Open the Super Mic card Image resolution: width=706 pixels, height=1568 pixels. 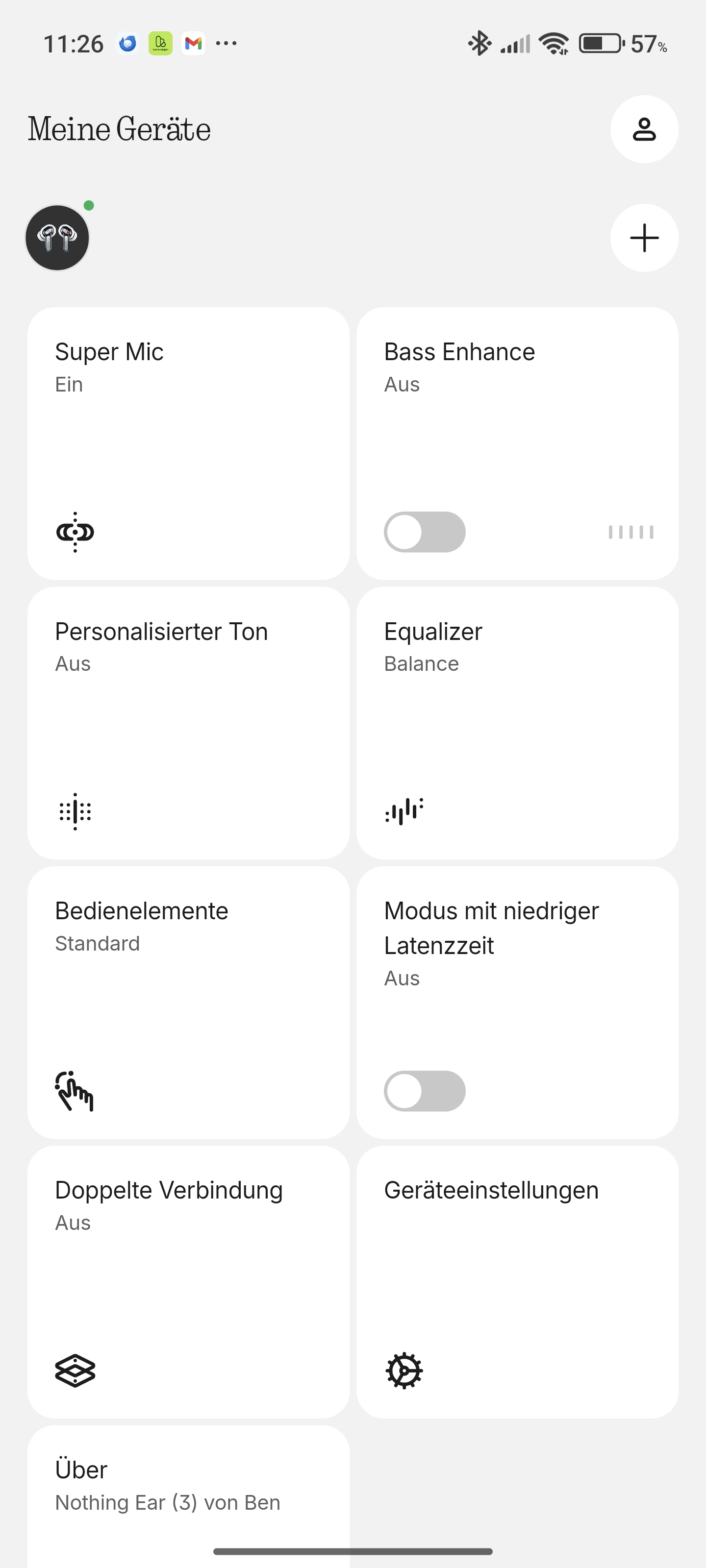click(188, 443)
